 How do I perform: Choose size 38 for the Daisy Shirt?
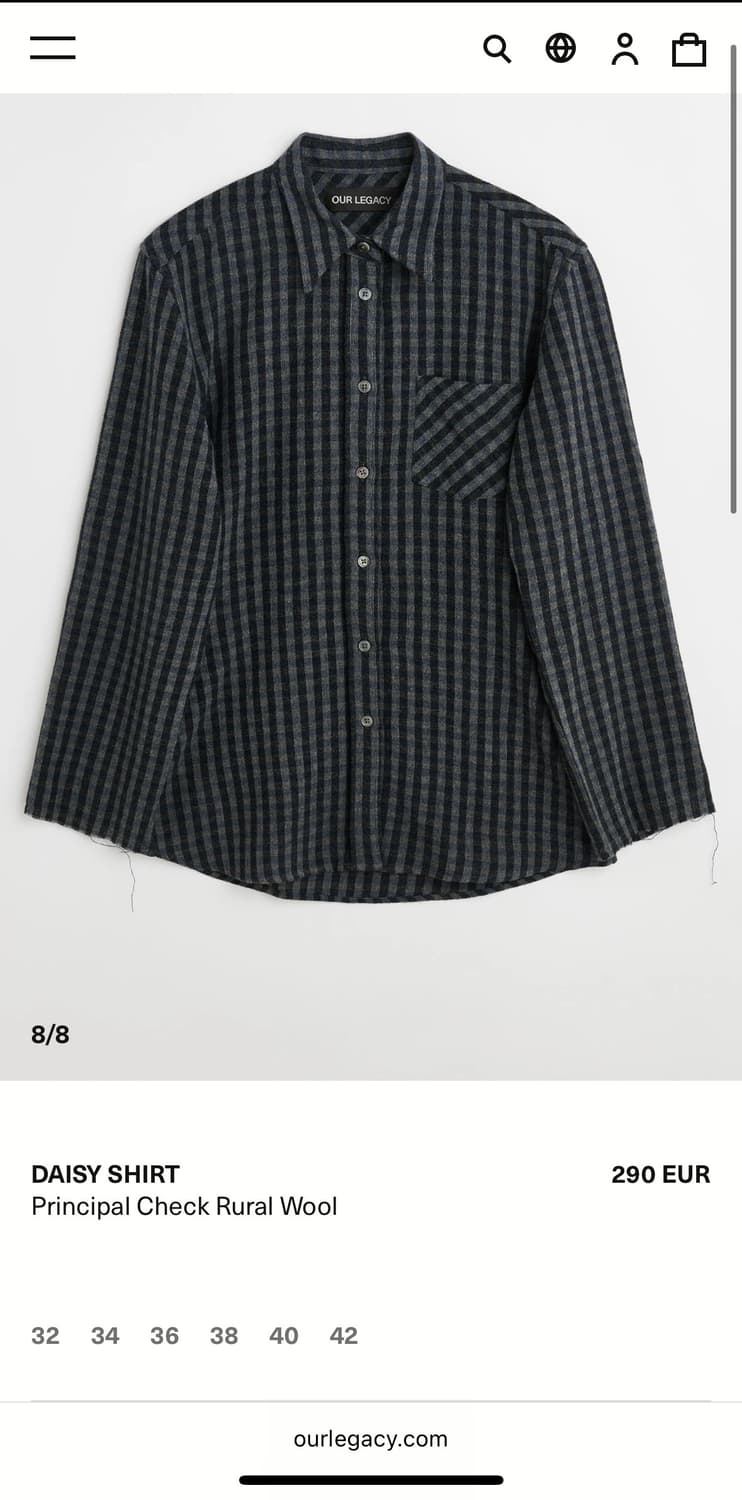click(x=224, y=1336)
